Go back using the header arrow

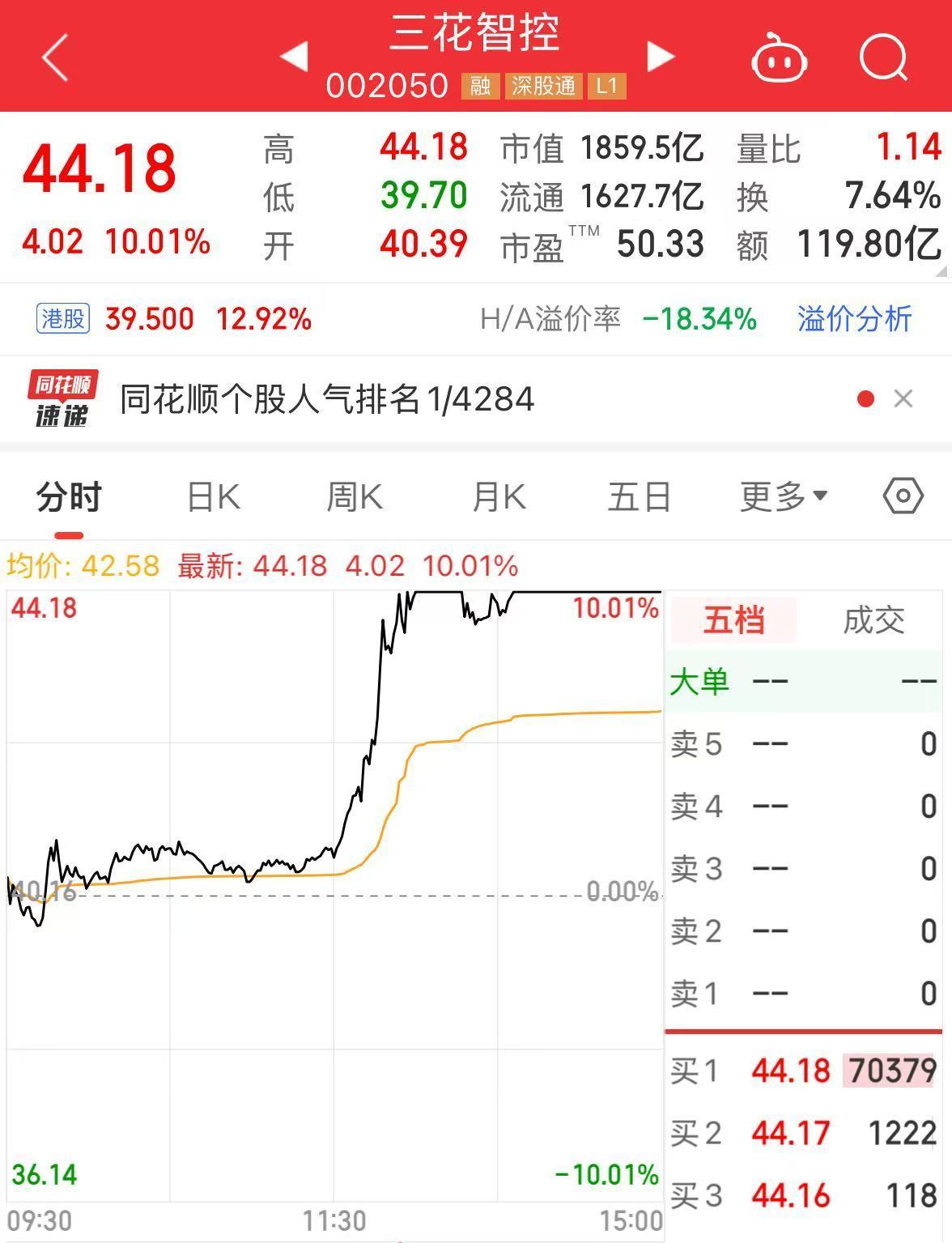(55, 57)
